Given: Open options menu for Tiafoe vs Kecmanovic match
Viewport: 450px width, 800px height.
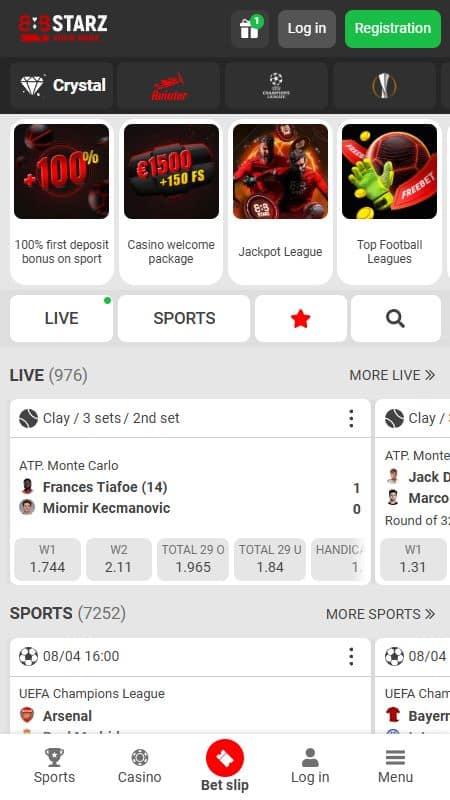Looking at the screenshot, I should tap(351, 418).
